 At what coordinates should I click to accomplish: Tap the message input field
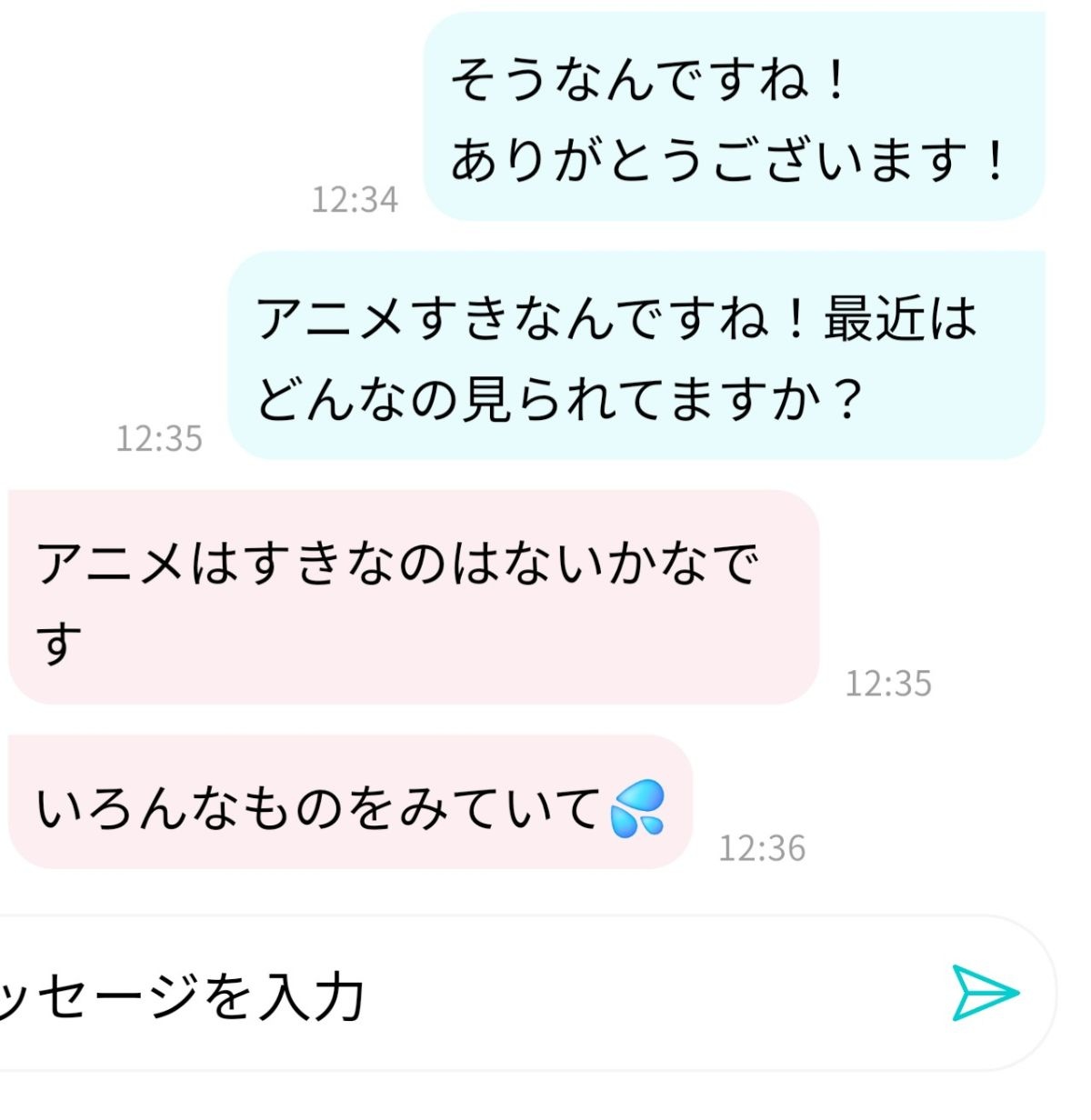455,995
